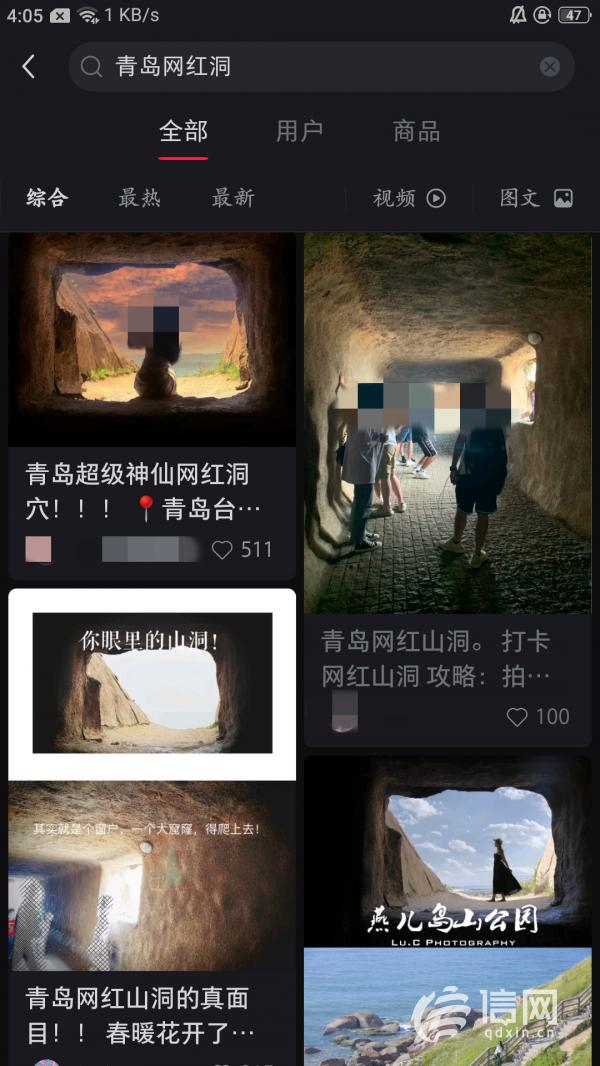This screenshot has width=600, height=1066.
Task: Select the 综合 sort option
Action: coord(47,198)
